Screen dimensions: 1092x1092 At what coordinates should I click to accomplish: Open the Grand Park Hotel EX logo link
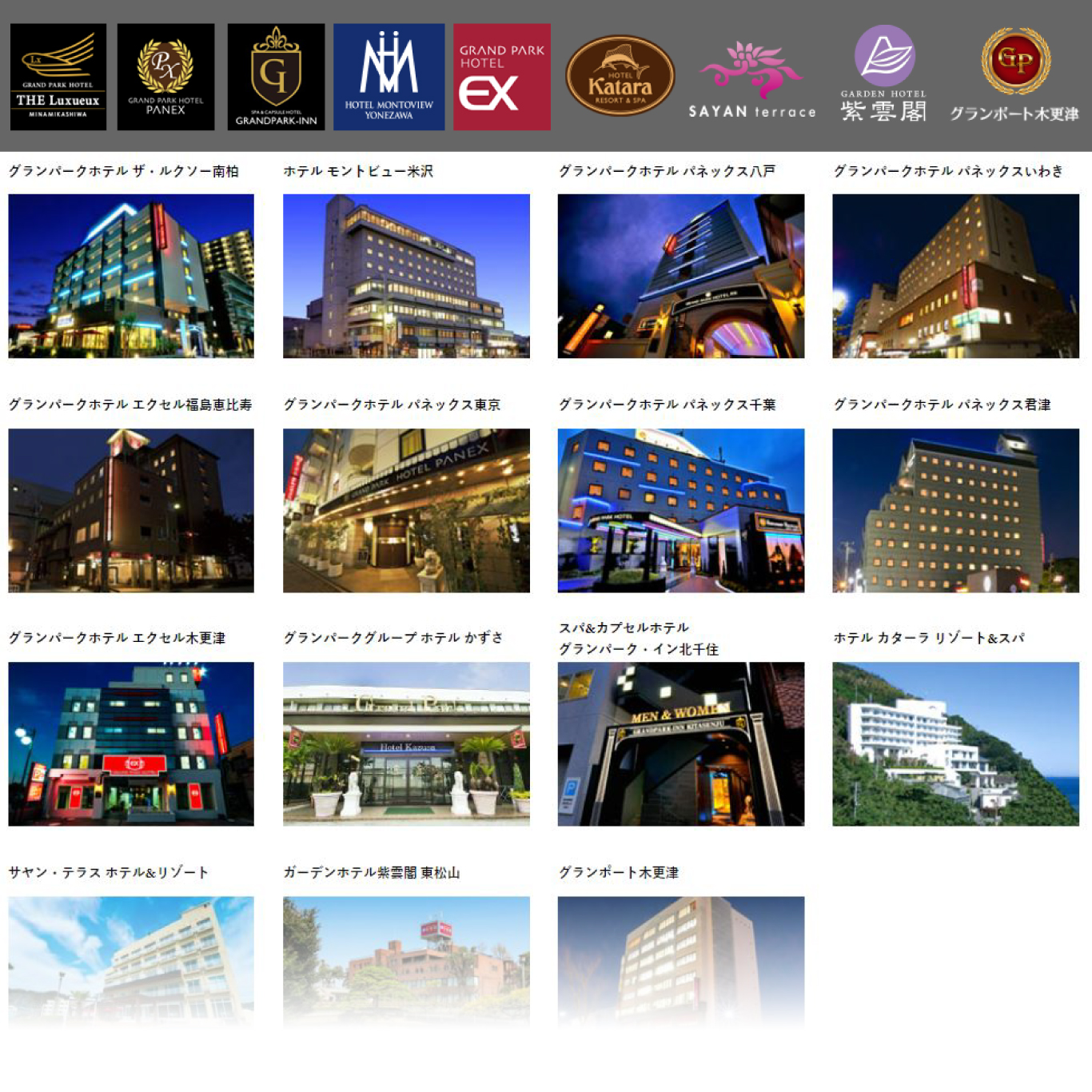click(501, 77)
